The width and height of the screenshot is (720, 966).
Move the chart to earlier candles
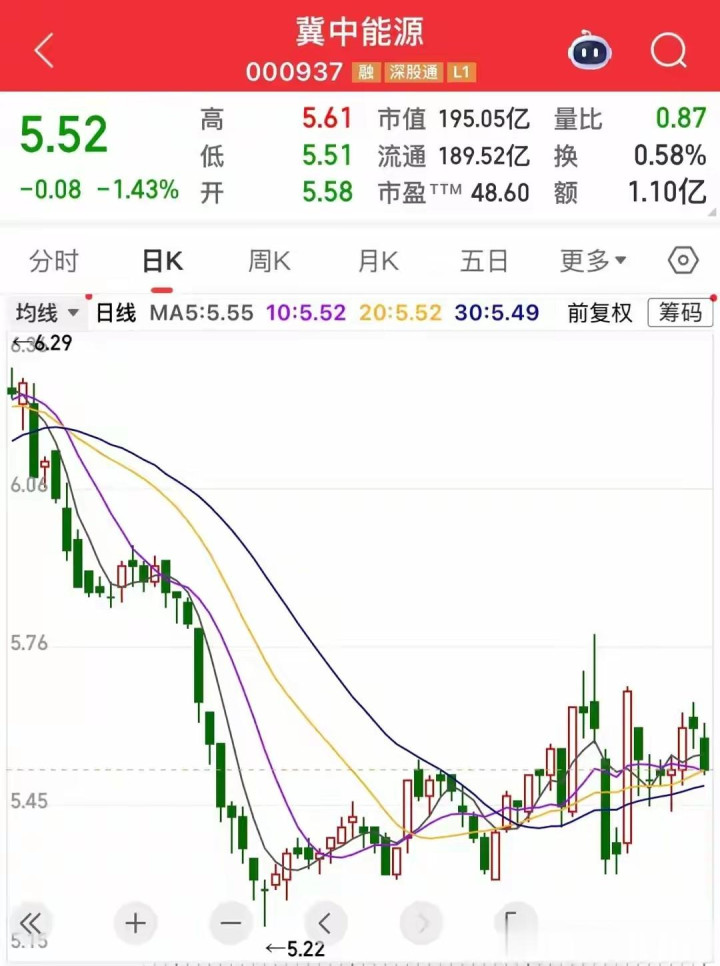(325, 921)
